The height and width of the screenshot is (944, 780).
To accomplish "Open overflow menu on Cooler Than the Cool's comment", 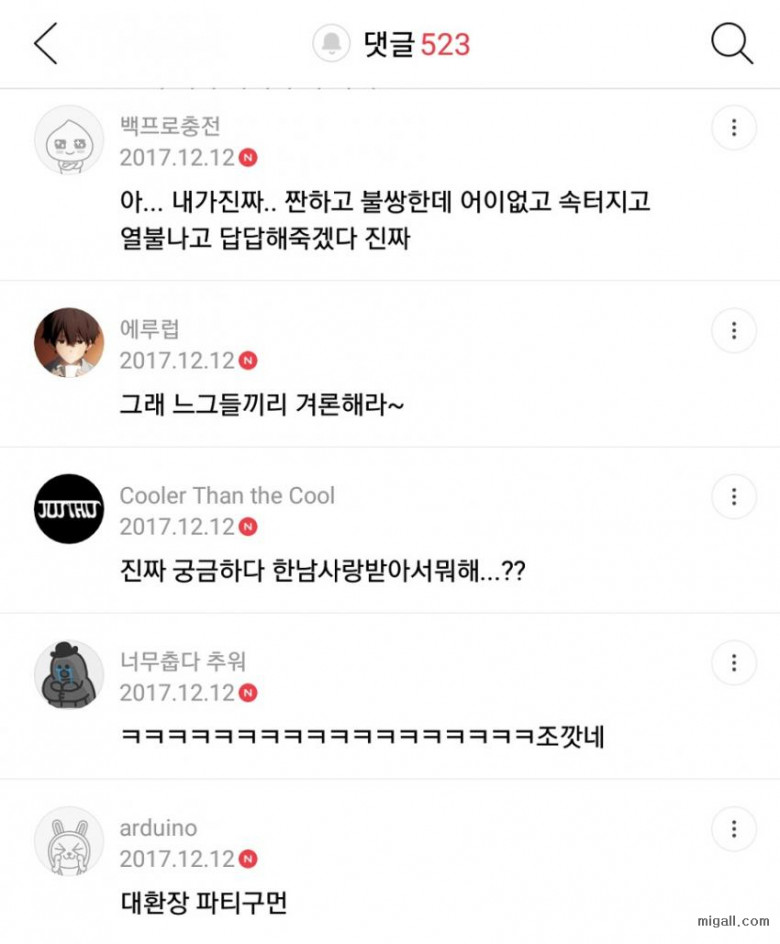I will [734, 497].
